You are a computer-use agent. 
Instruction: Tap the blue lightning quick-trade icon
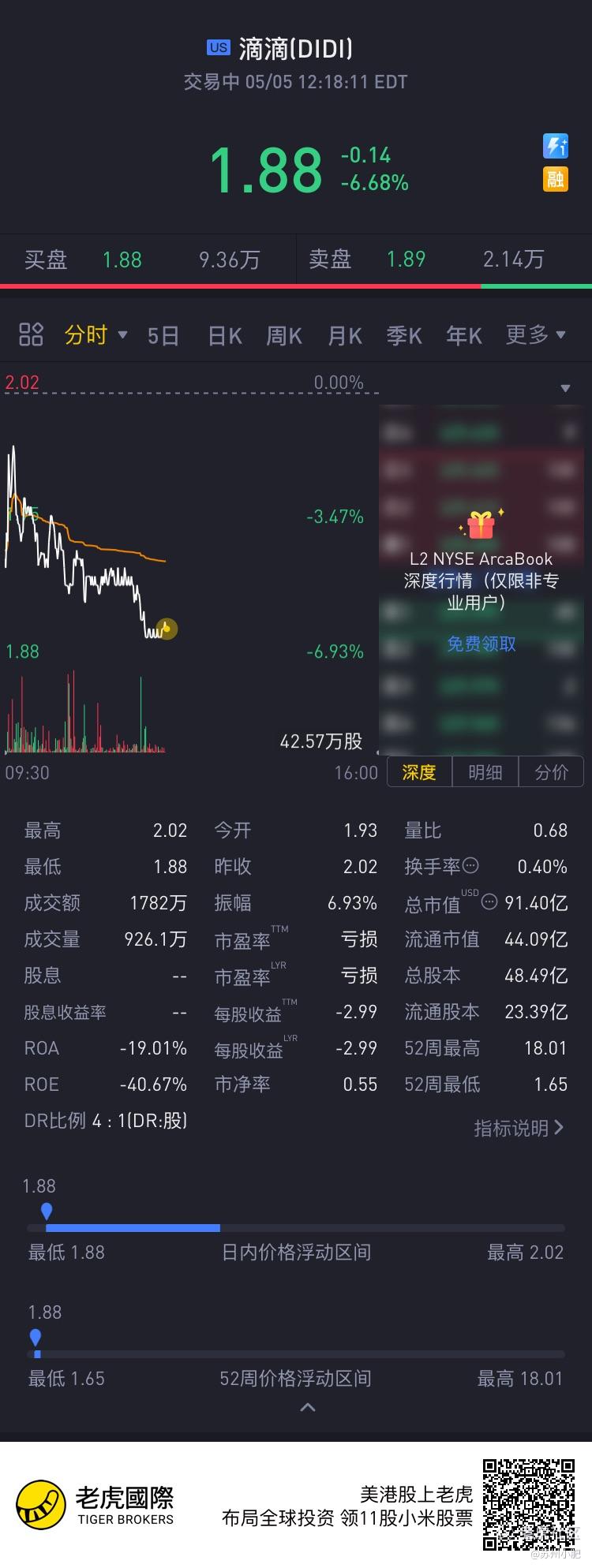point(556,146)
